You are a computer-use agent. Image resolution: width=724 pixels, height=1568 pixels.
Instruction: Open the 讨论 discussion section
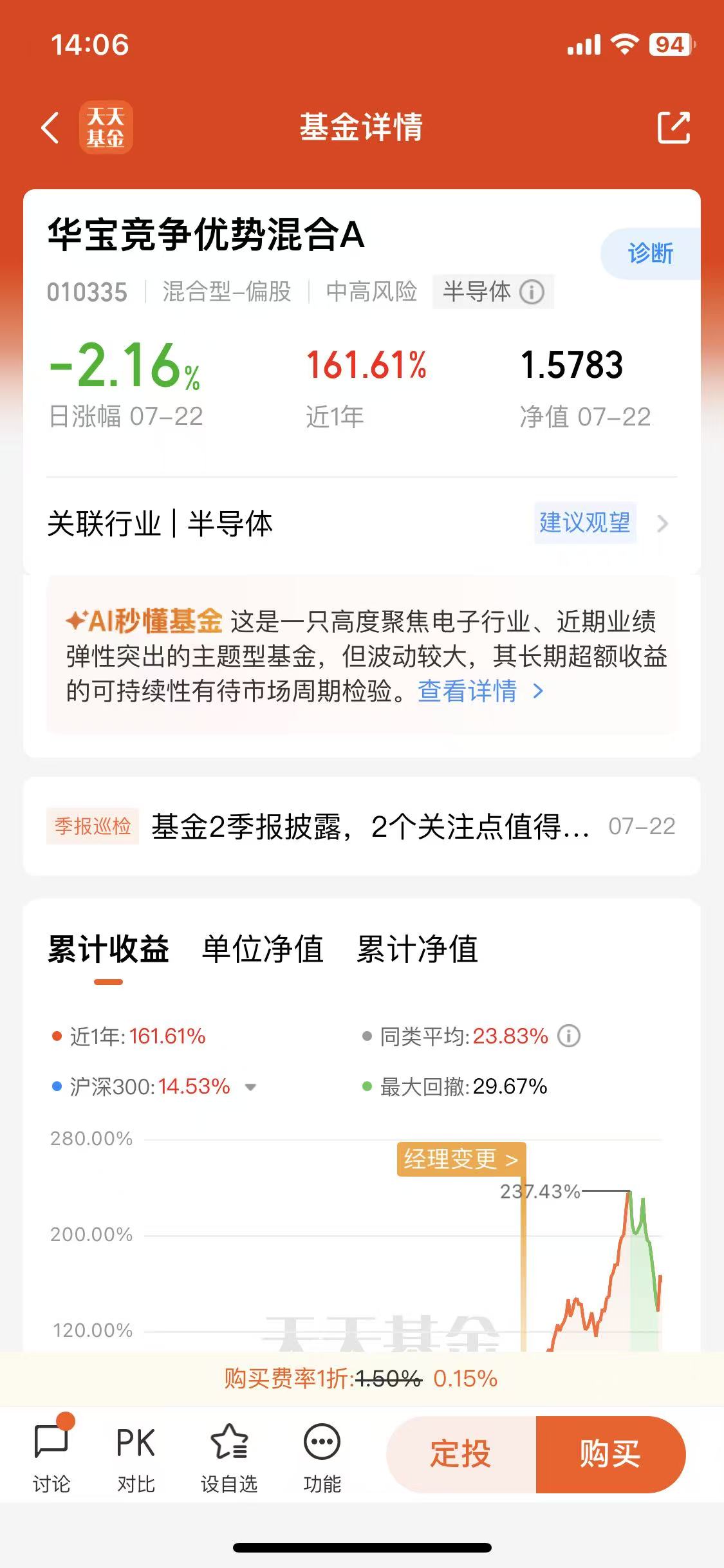click(x=51, y=1455)
